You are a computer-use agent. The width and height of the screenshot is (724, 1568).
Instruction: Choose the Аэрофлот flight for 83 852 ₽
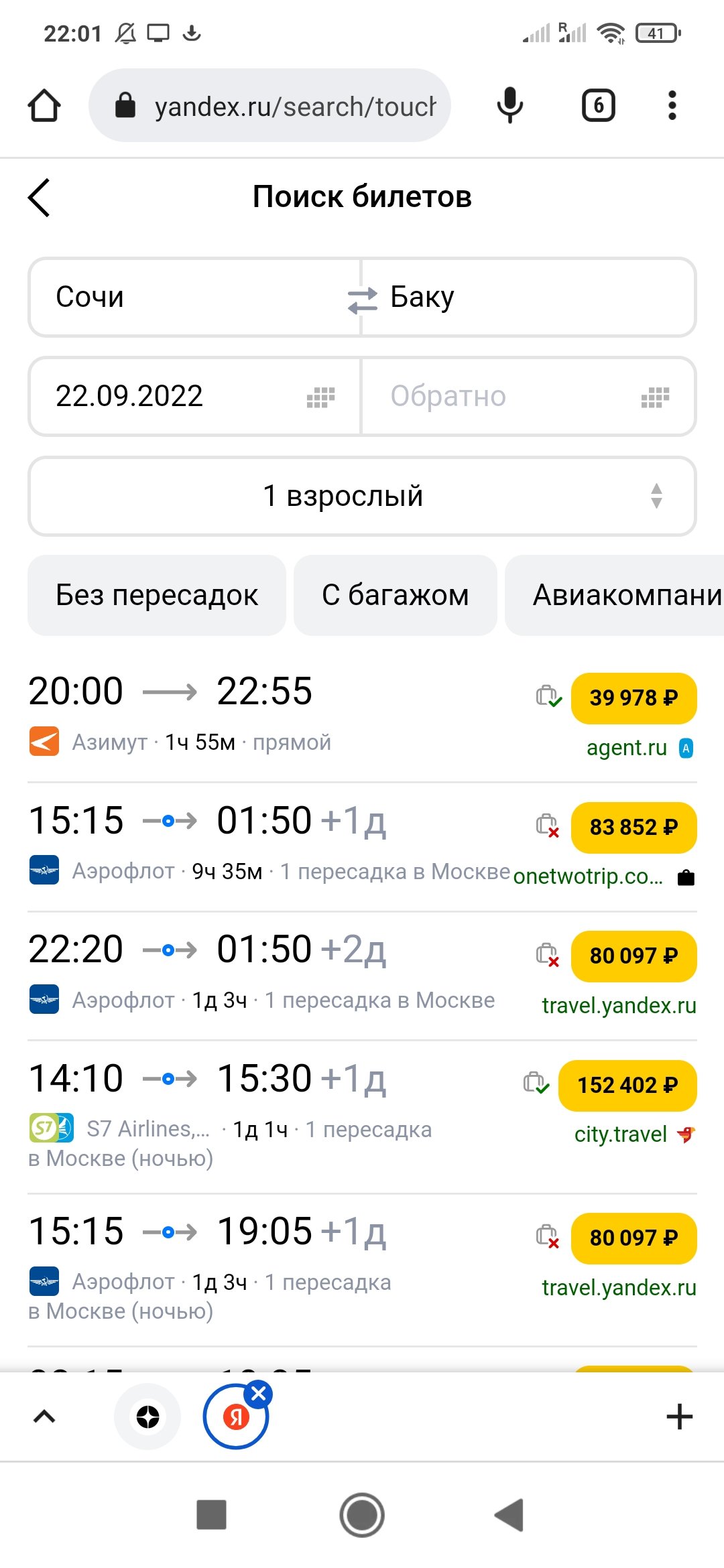pyautogui.click(x=362, y=846)
